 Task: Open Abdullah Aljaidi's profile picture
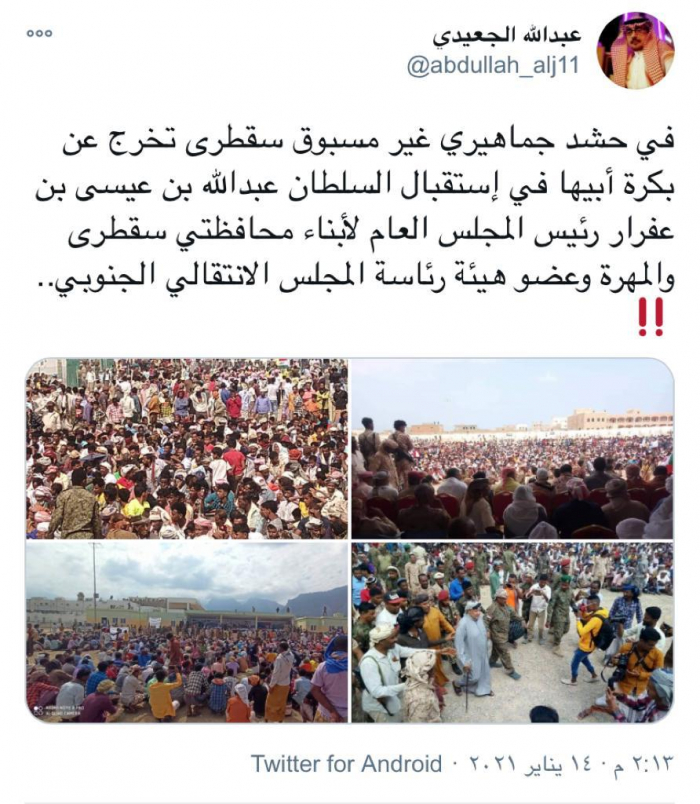click(x=635, y=50)
